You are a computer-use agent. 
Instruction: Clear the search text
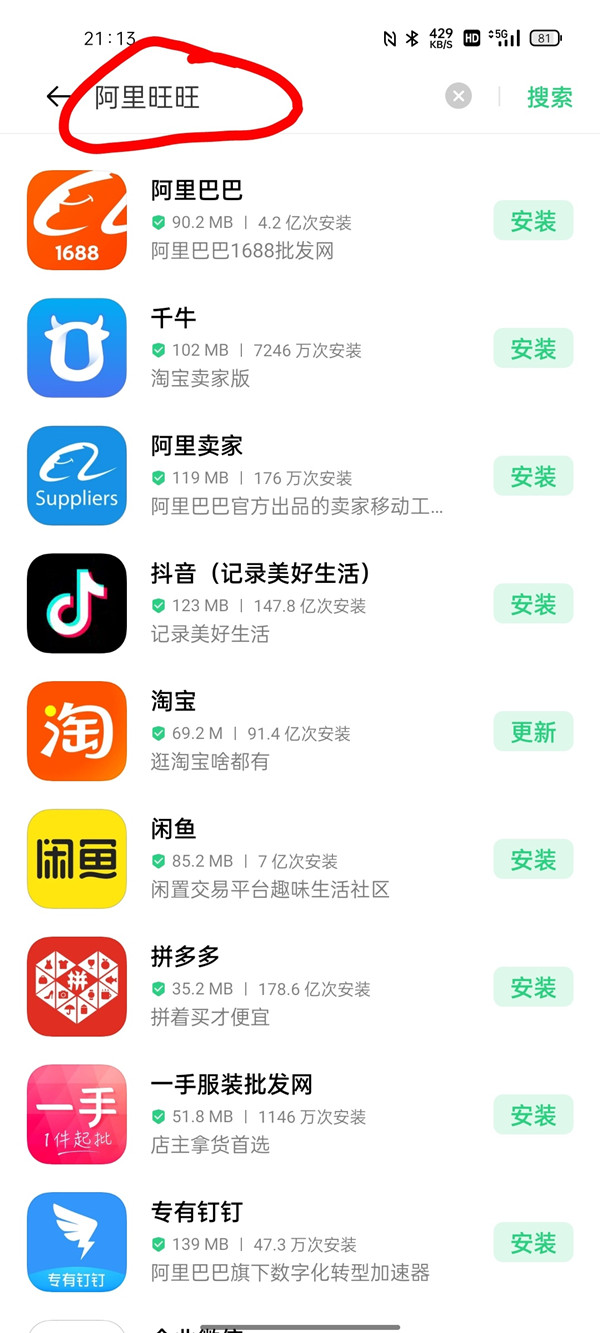[458, 96]
